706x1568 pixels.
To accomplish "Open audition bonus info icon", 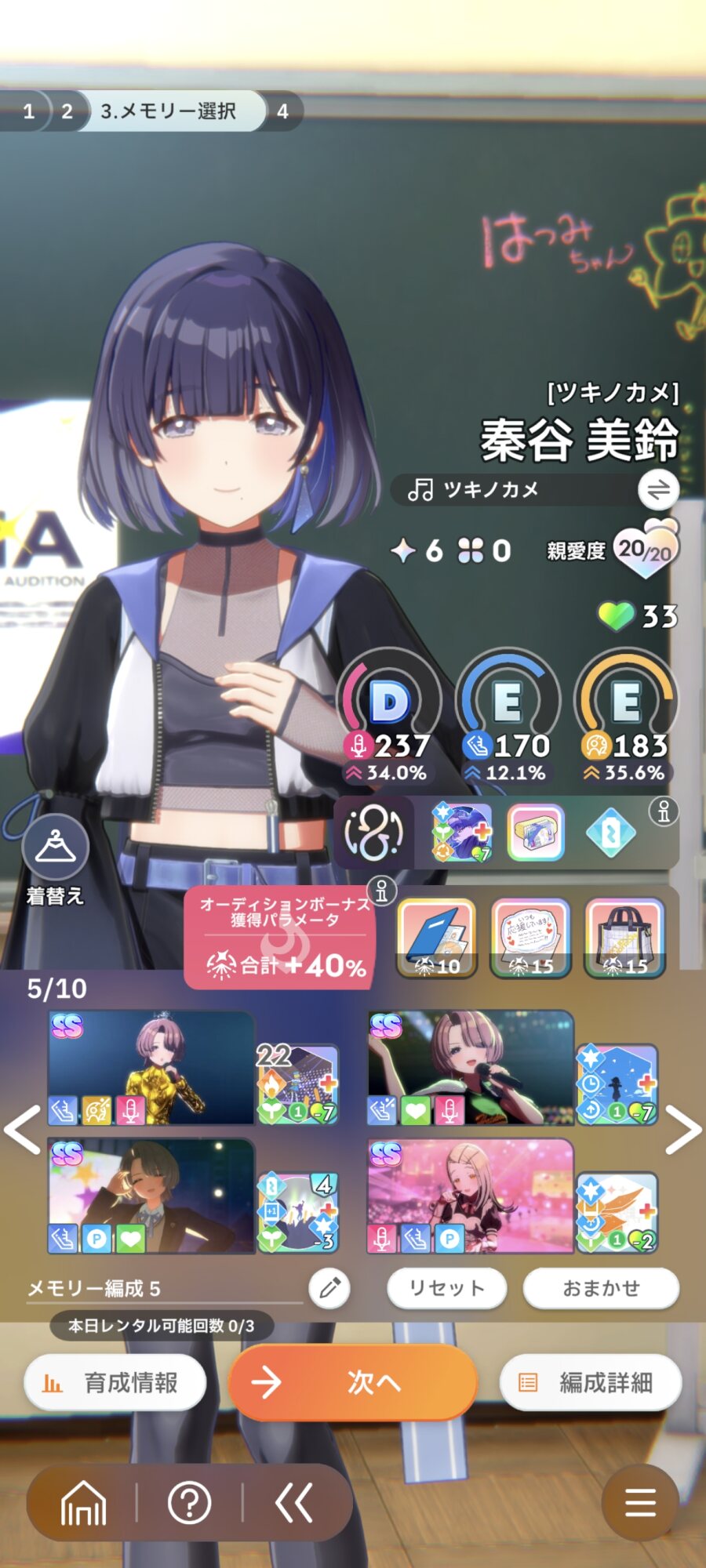I will click(382, 891).
